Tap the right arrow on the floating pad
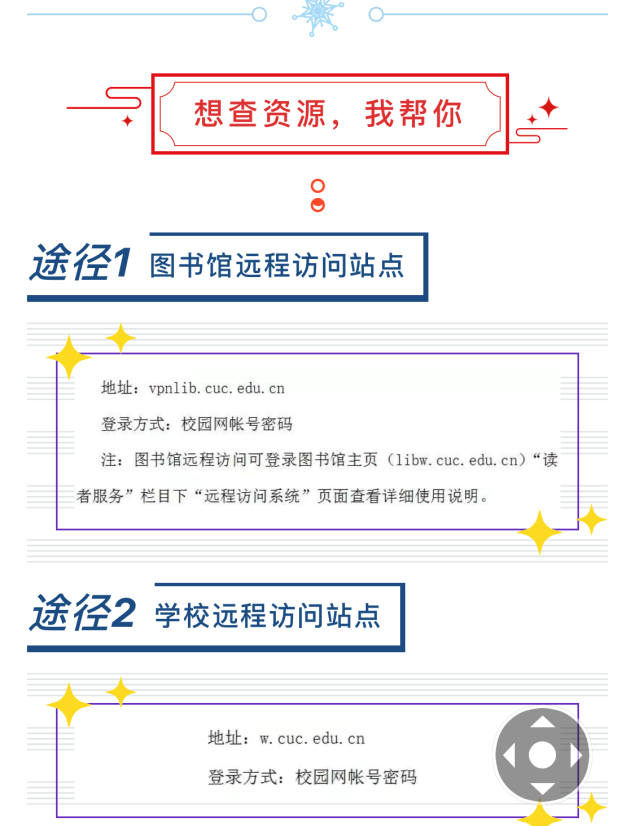Image resolution: width=635 pixels, height=826 pixels. click(x=576, y=755)
